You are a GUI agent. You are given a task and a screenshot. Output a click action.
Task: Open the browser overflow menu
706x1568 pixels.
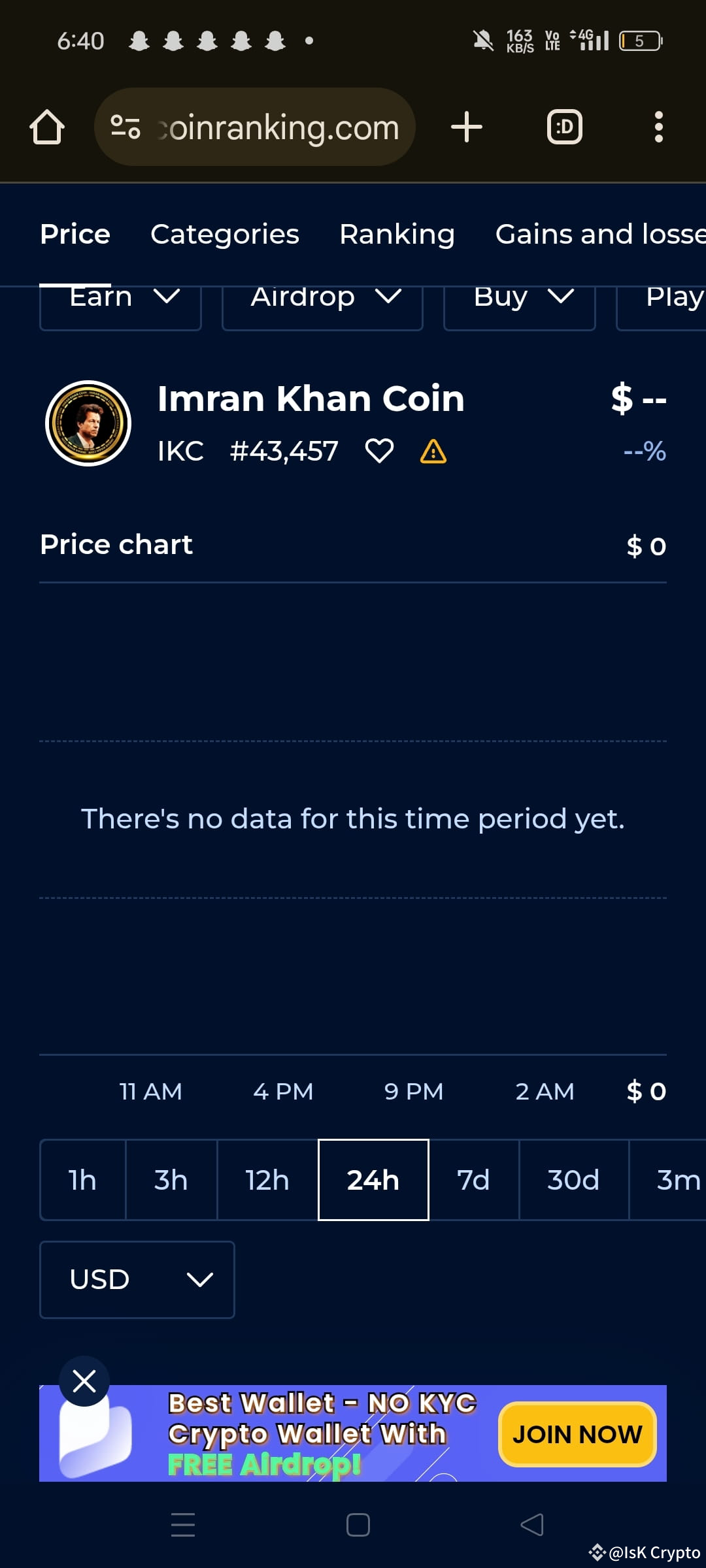(659, 126)
